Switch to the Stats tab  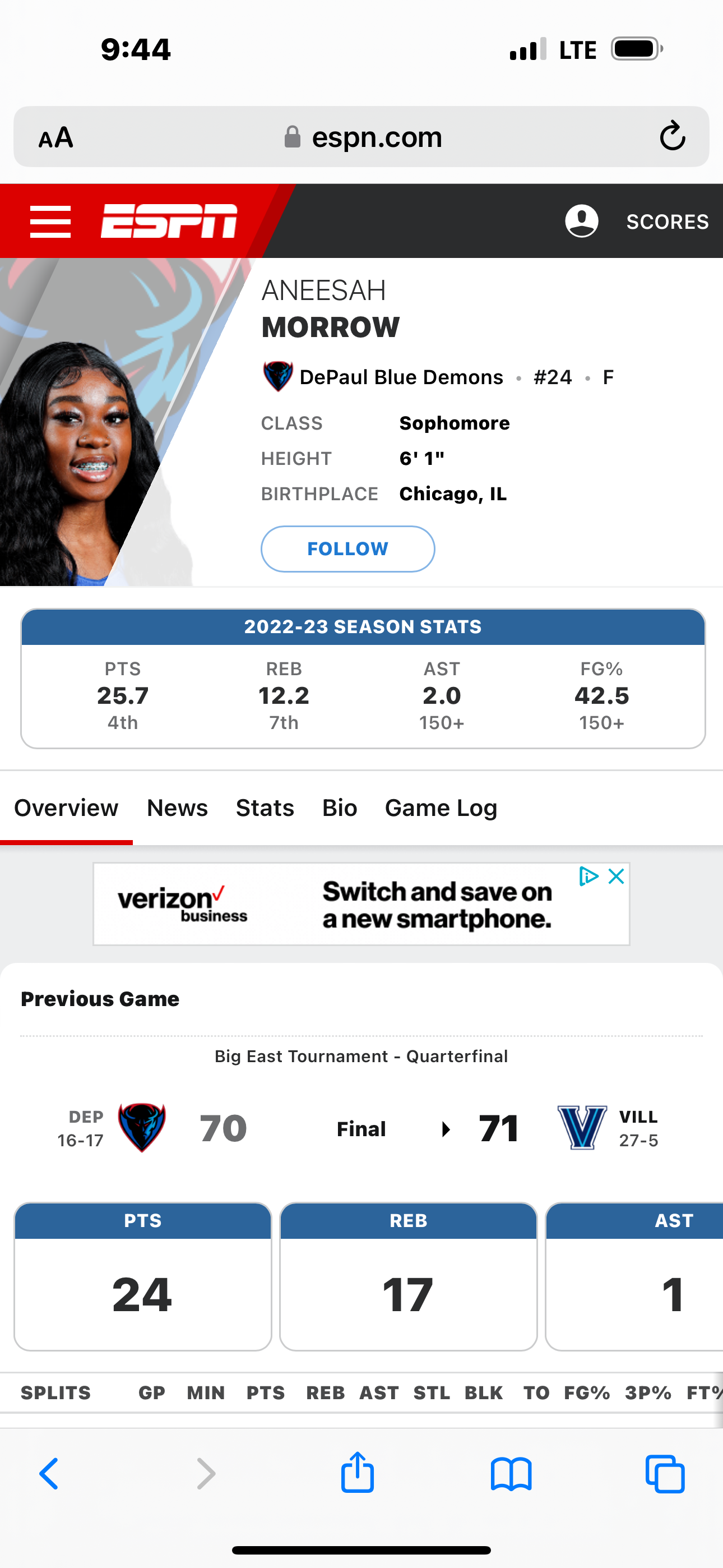click(265, 808)
